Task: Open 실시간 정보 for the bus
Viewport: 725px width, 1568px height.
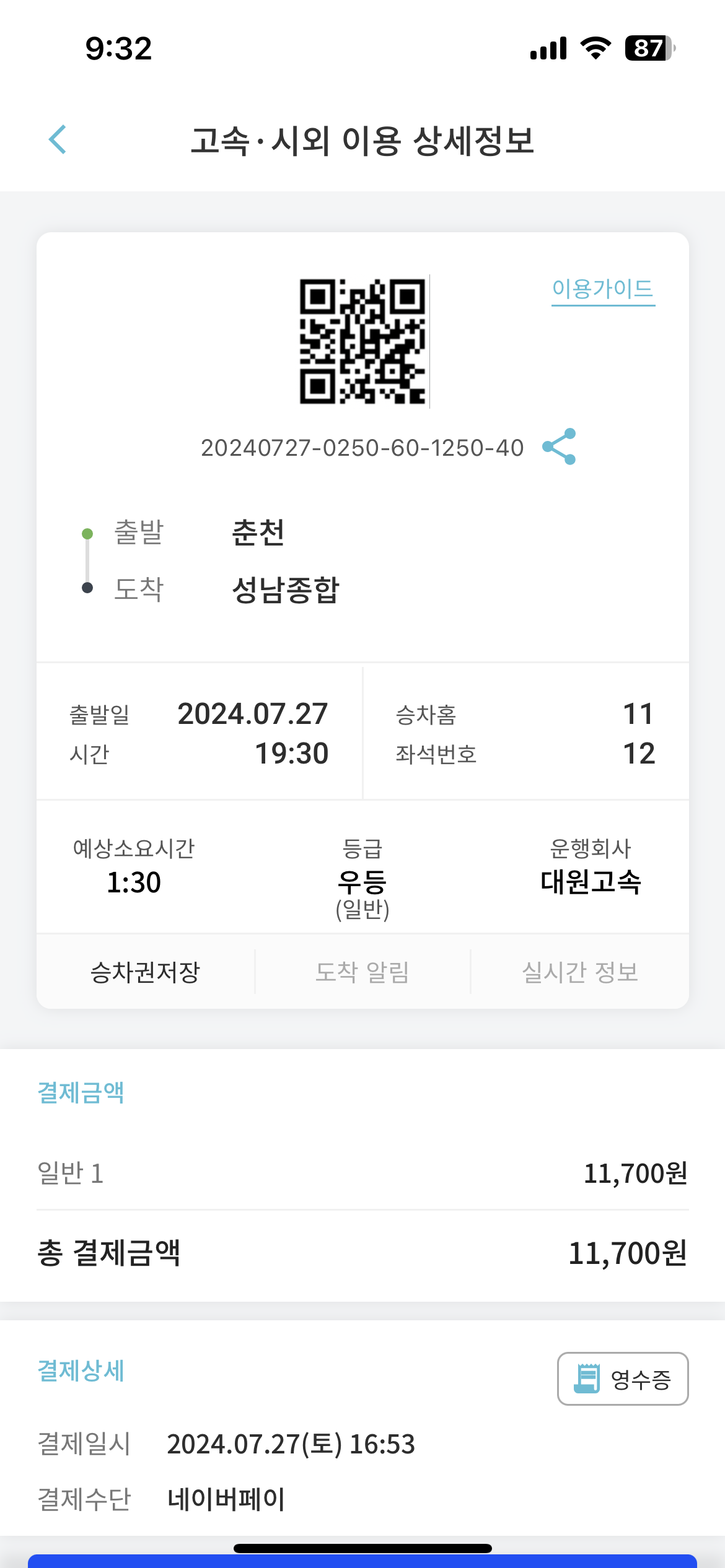Action: [x=580, y=972]
